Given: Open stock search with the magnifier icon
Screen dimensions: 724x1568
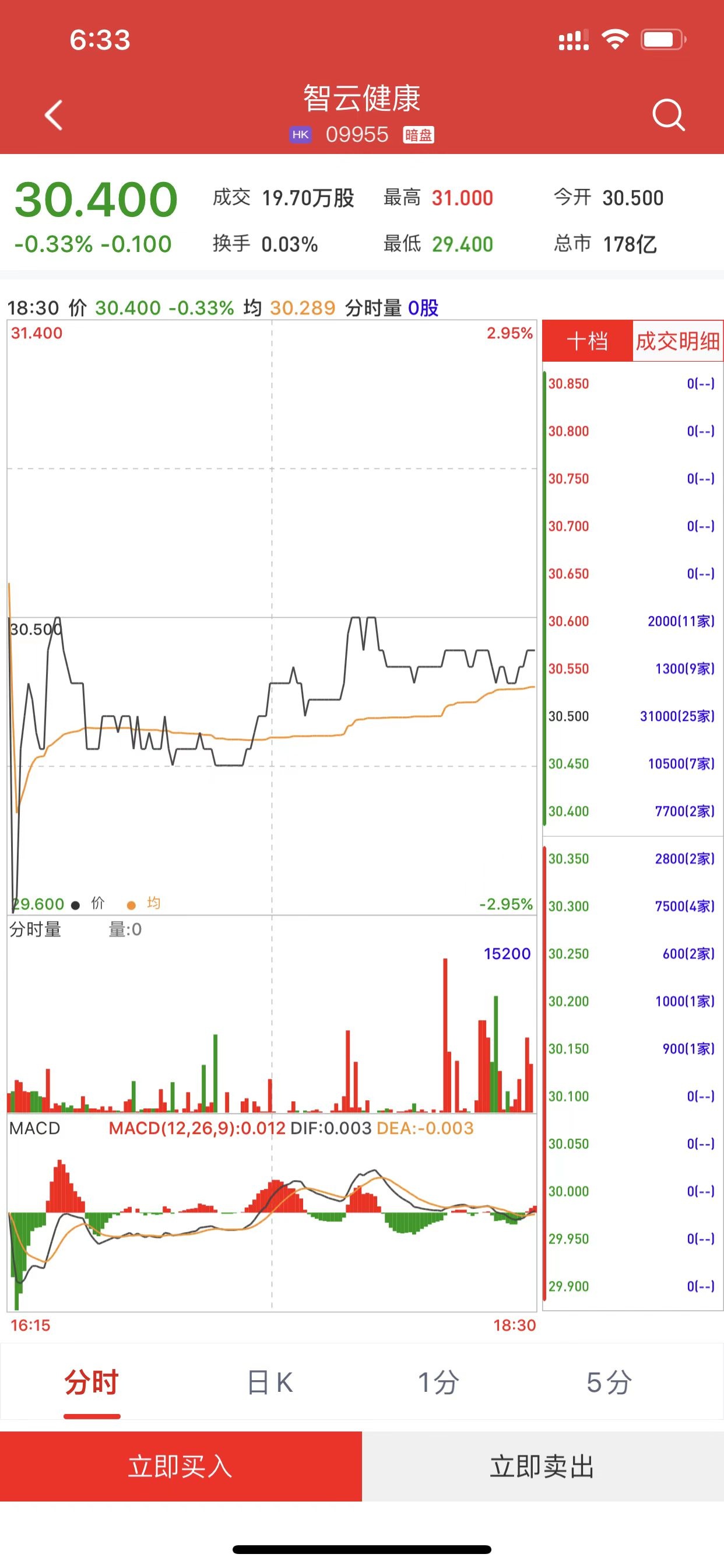Looking at the screenshot, I should 668,114.
